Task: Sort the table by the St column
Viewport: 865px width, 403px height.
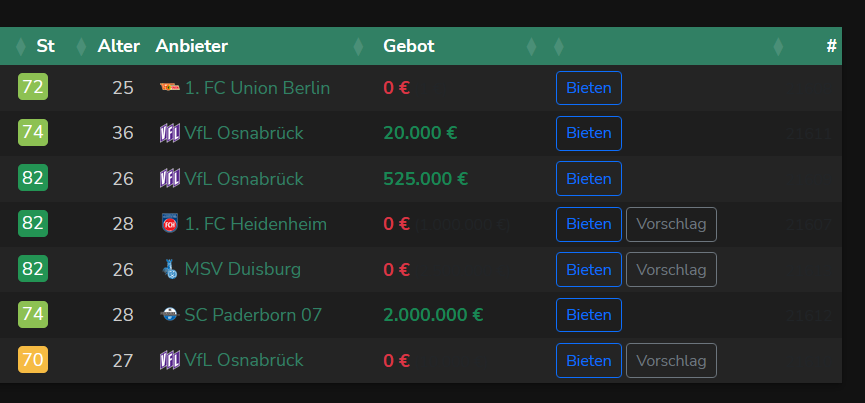Action: click(45, 46)
